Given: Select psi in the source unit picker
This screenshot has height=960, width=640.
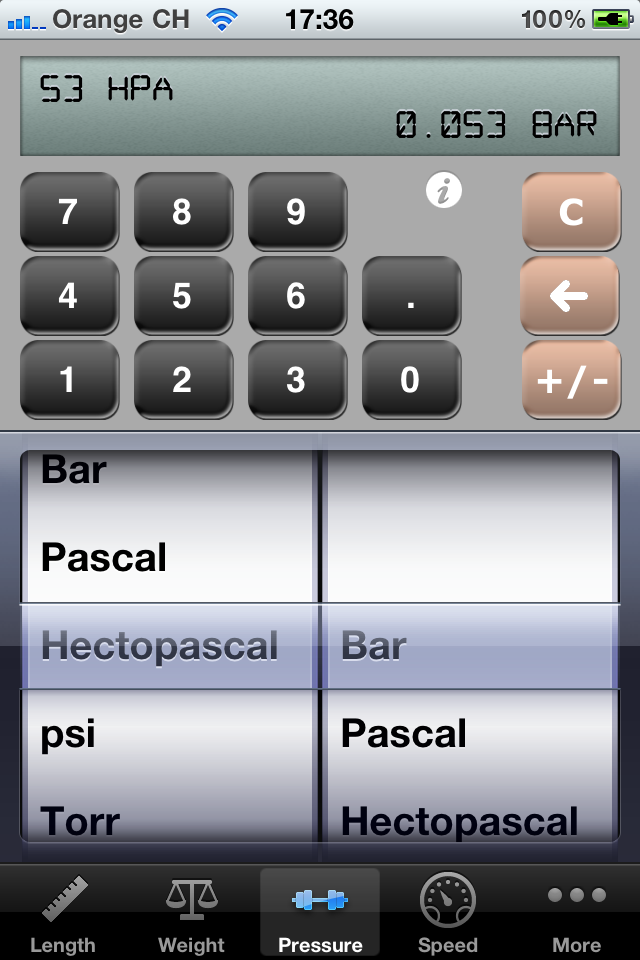Looking at the screenshot, I should [70, 734].
